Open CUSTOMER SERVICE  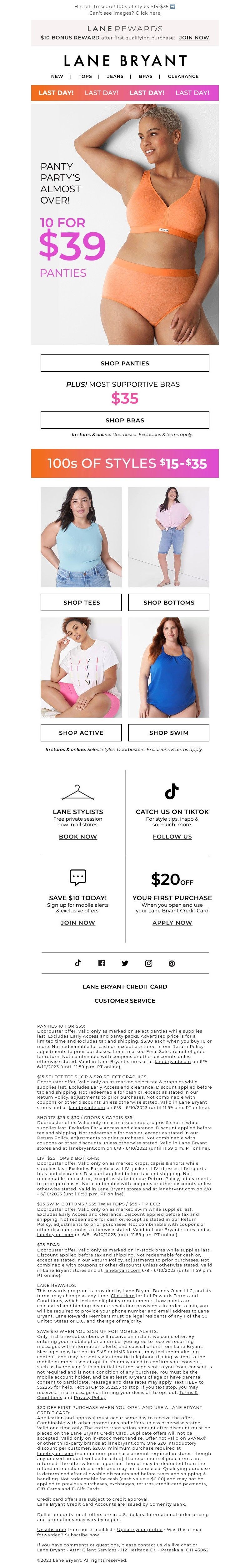[x=125, y=1001]
